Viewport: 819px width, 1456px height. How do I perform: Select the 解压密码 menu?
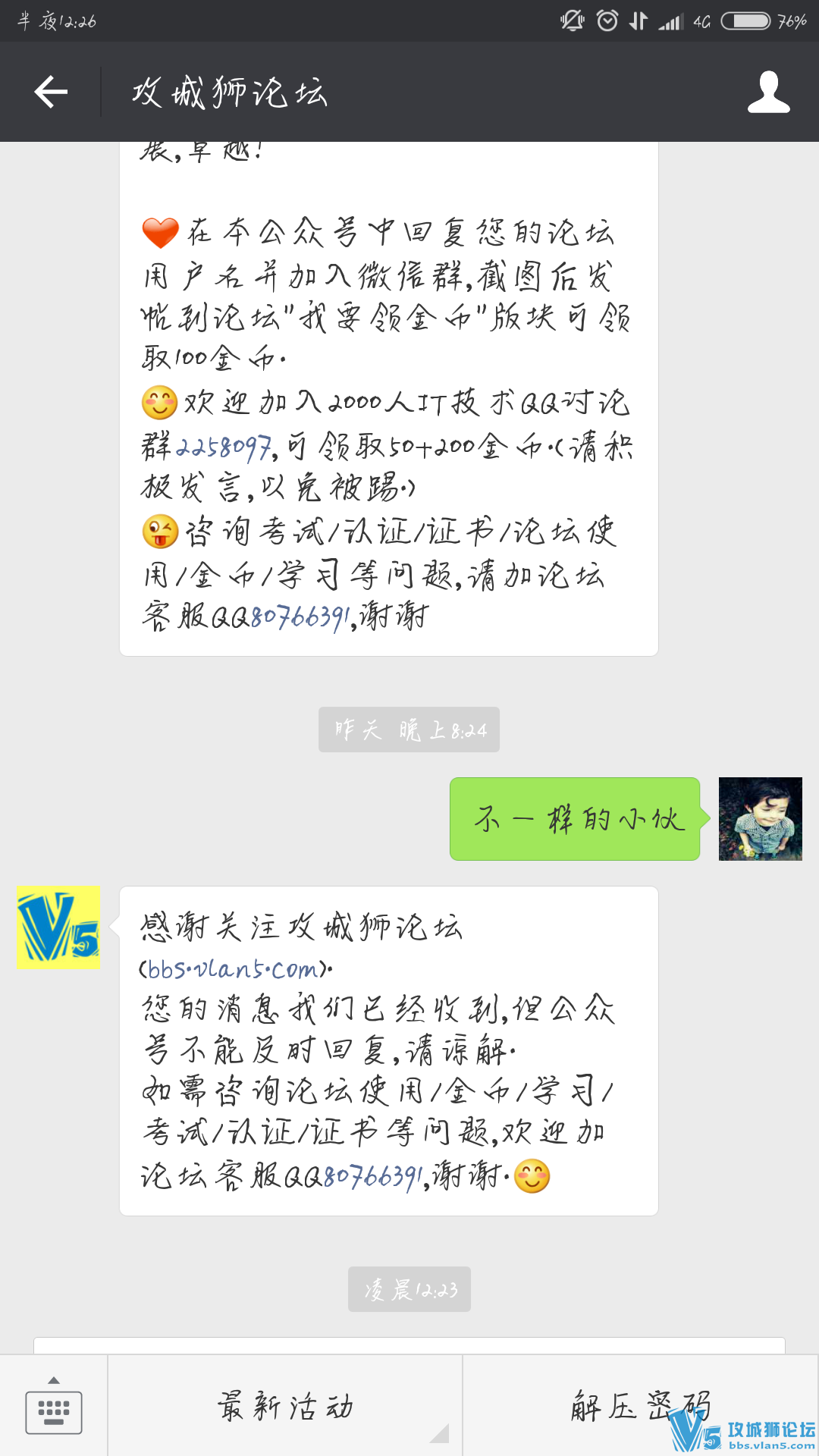click(x=640, y=1406)
